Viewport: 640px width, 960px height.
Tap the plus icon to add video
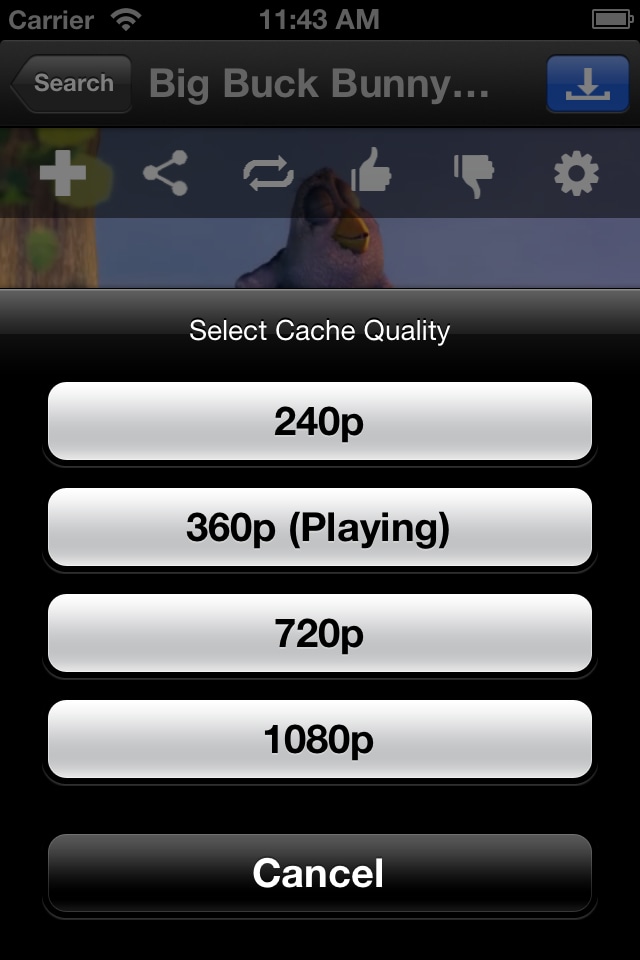click(x=62, y=174)
